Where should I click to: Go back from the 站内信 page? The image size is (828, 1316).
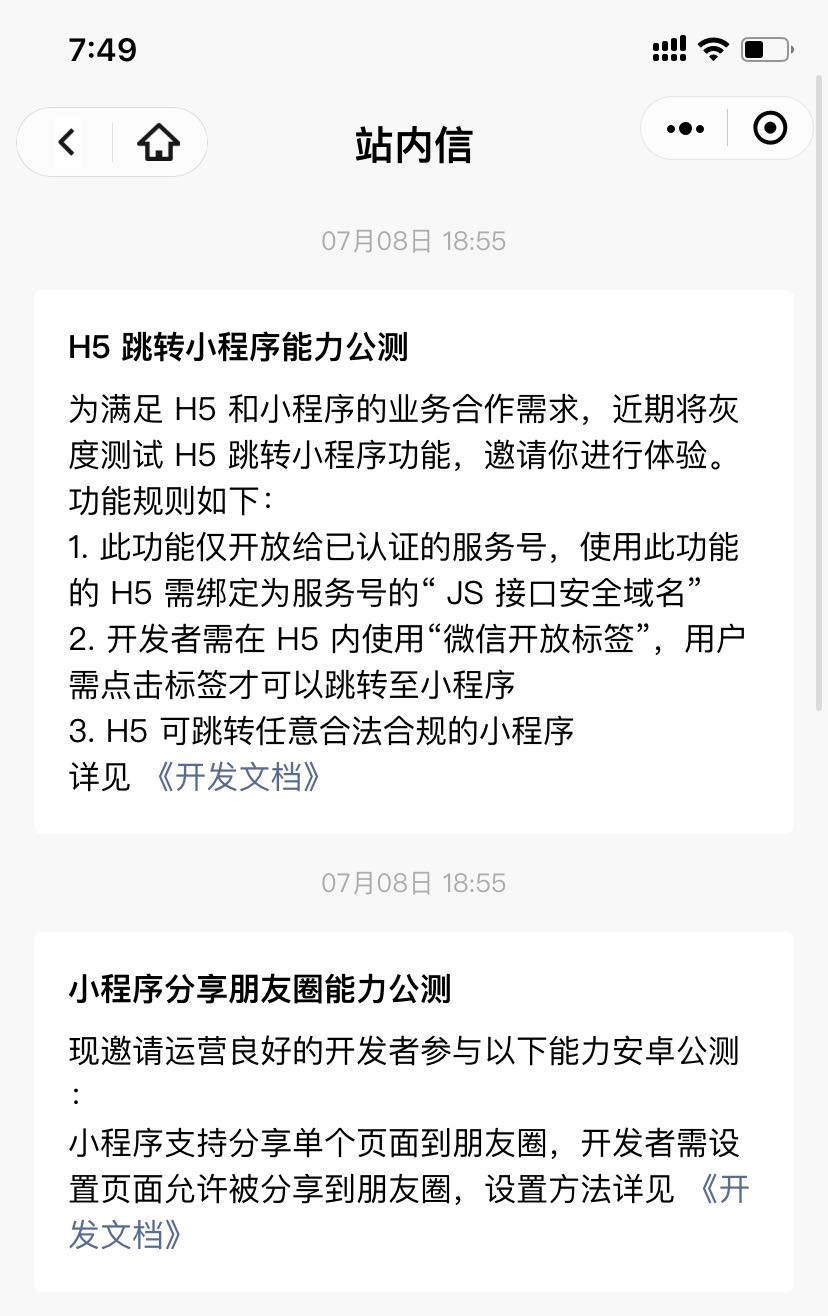[66, 143]
